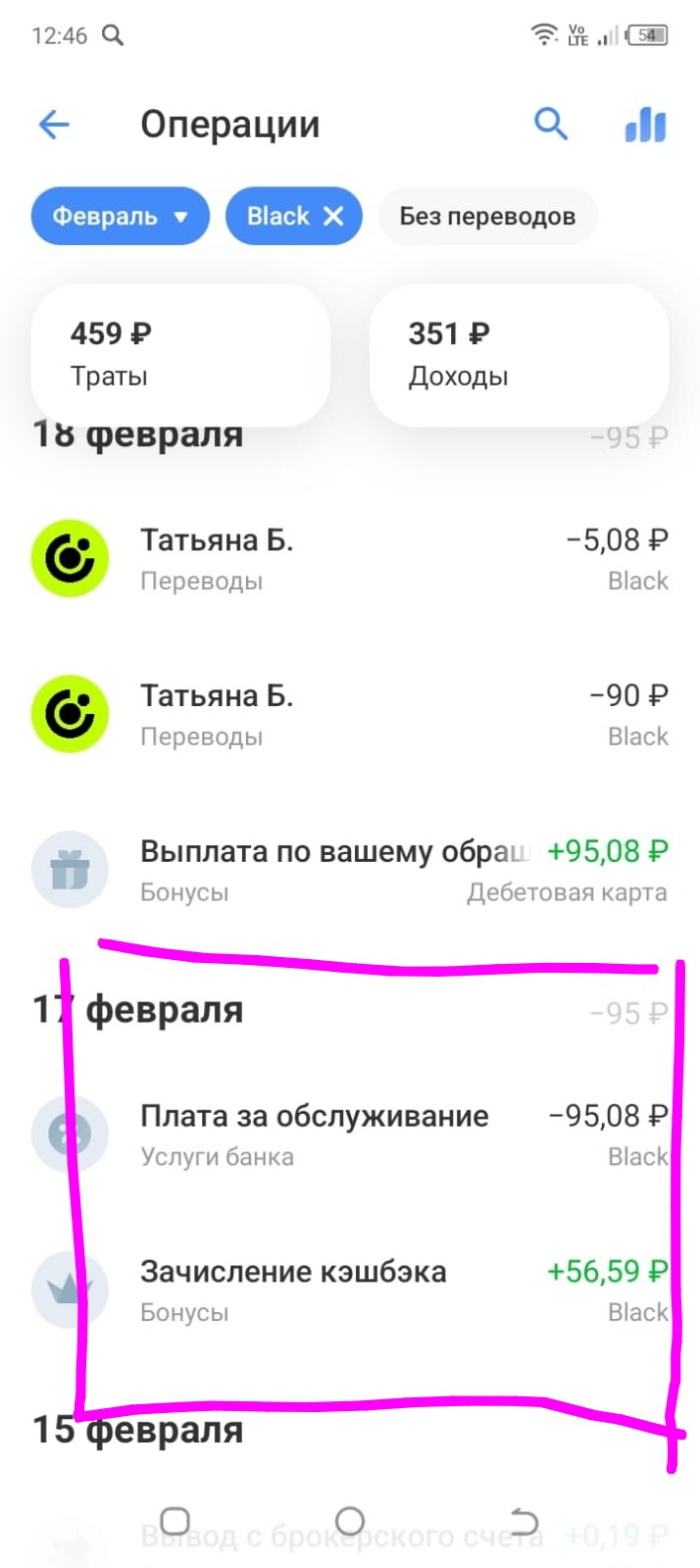The height and width of the screenshot is (1568, 700).
Task: Expand the Февраль month dropdown
Action: point(120,216)
